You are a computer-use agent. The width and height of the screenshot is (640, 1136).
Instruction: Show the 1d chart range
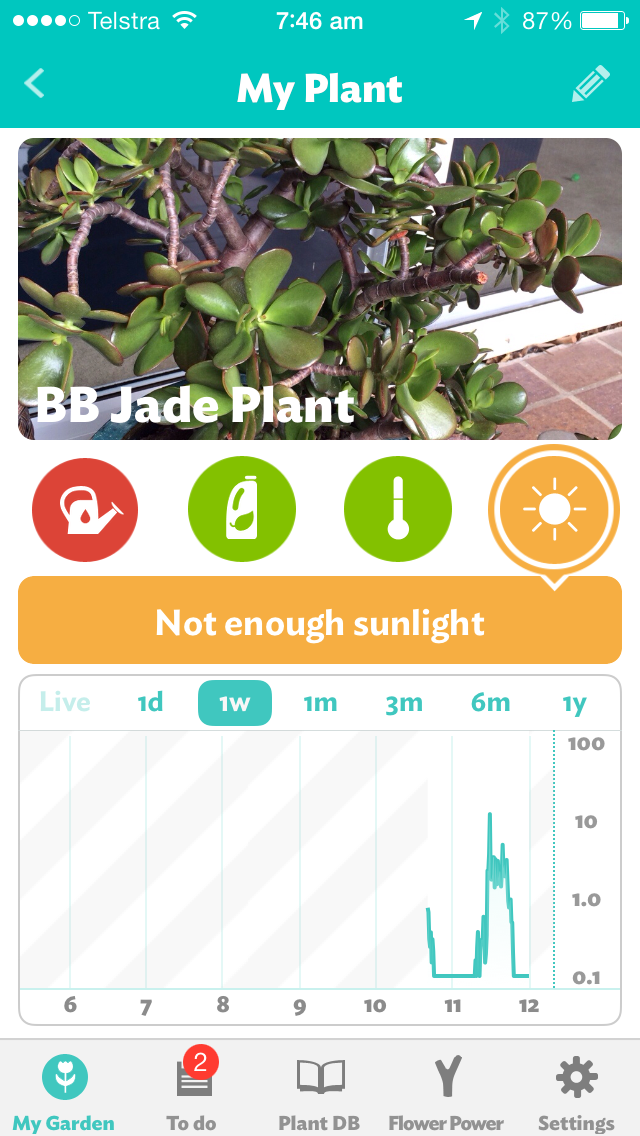pyautogui.click(x=150, y=703)
